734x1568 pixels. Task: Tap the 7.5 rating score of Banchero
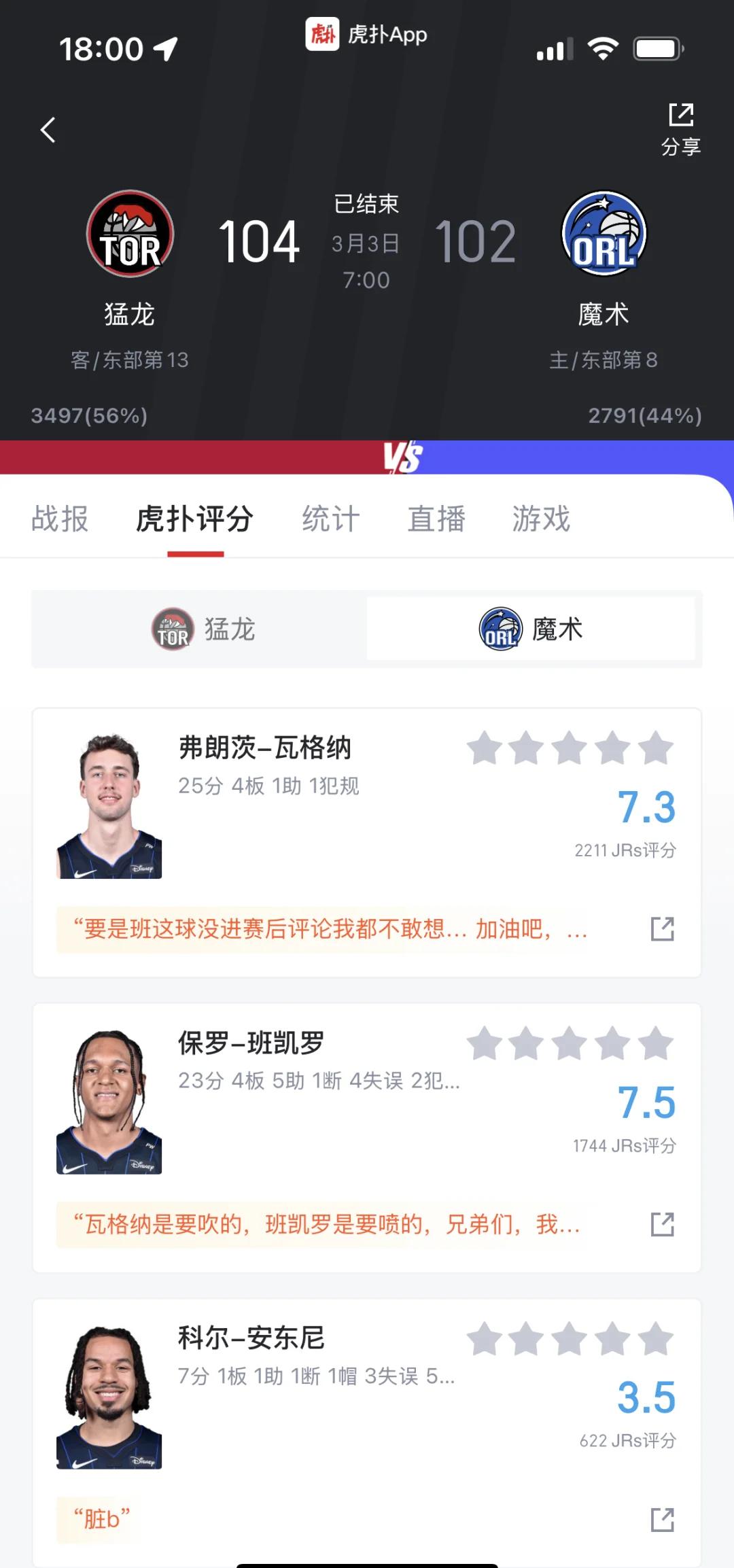(646, 1102)
